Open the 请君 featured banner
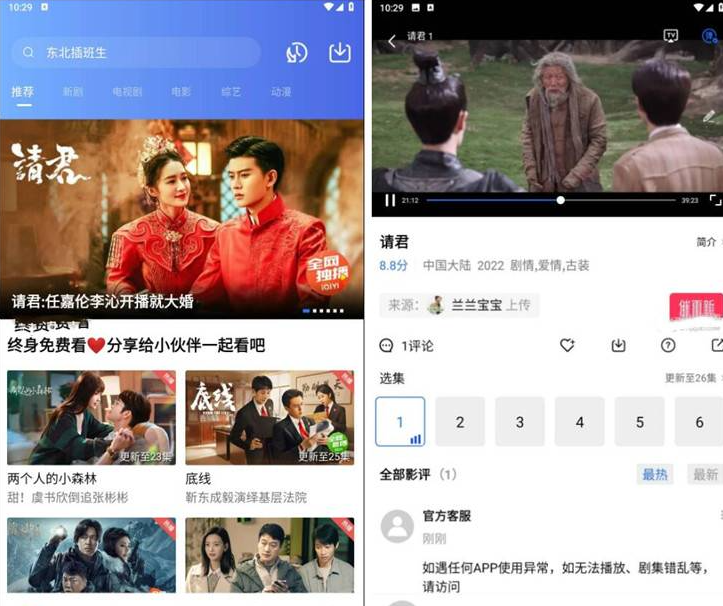The height and width of the screenshot is (606, 723). pyautogui.click(x=182, y=218)
